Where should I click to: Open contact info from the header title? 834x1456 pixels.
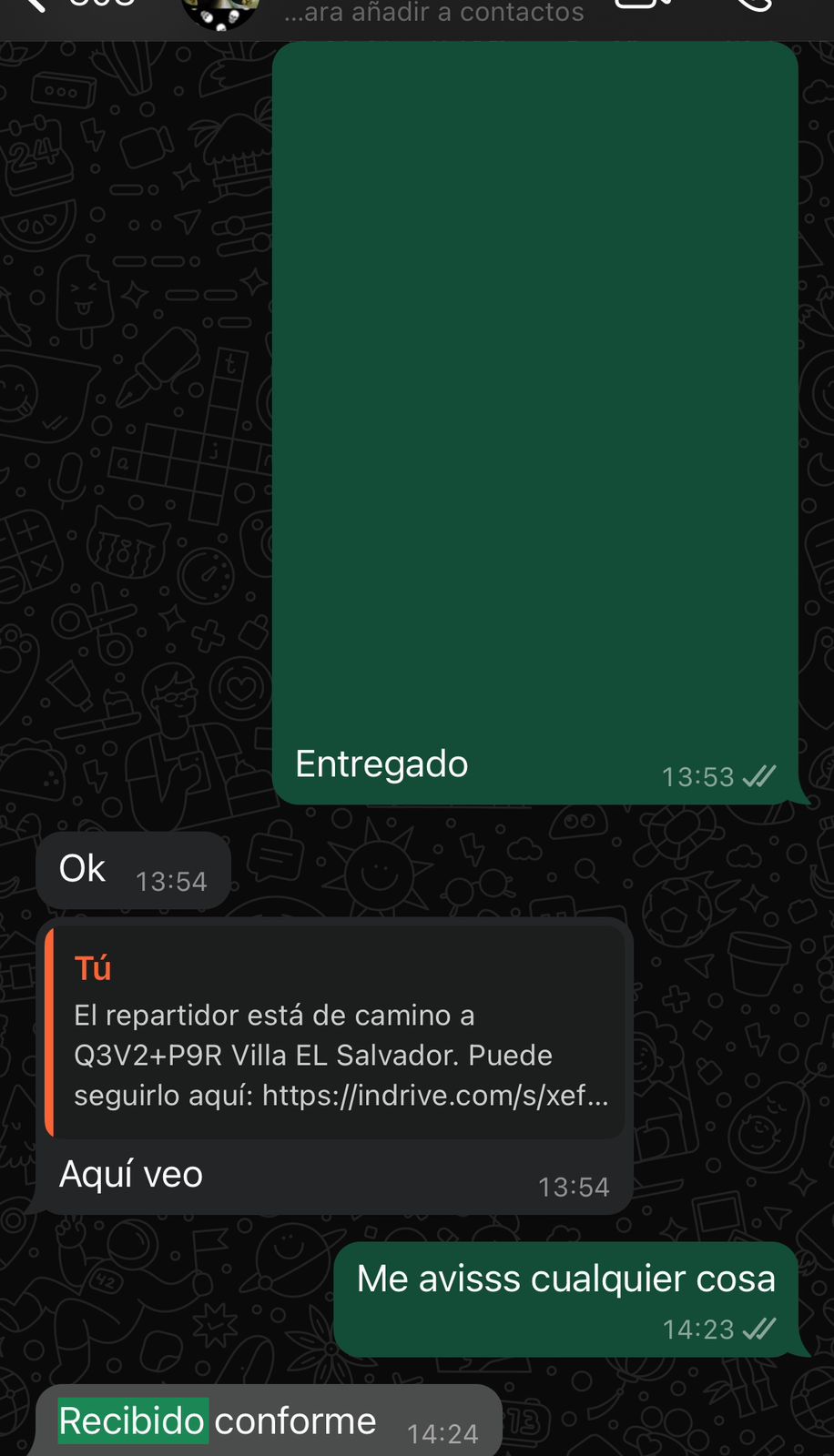click(433, 13)
